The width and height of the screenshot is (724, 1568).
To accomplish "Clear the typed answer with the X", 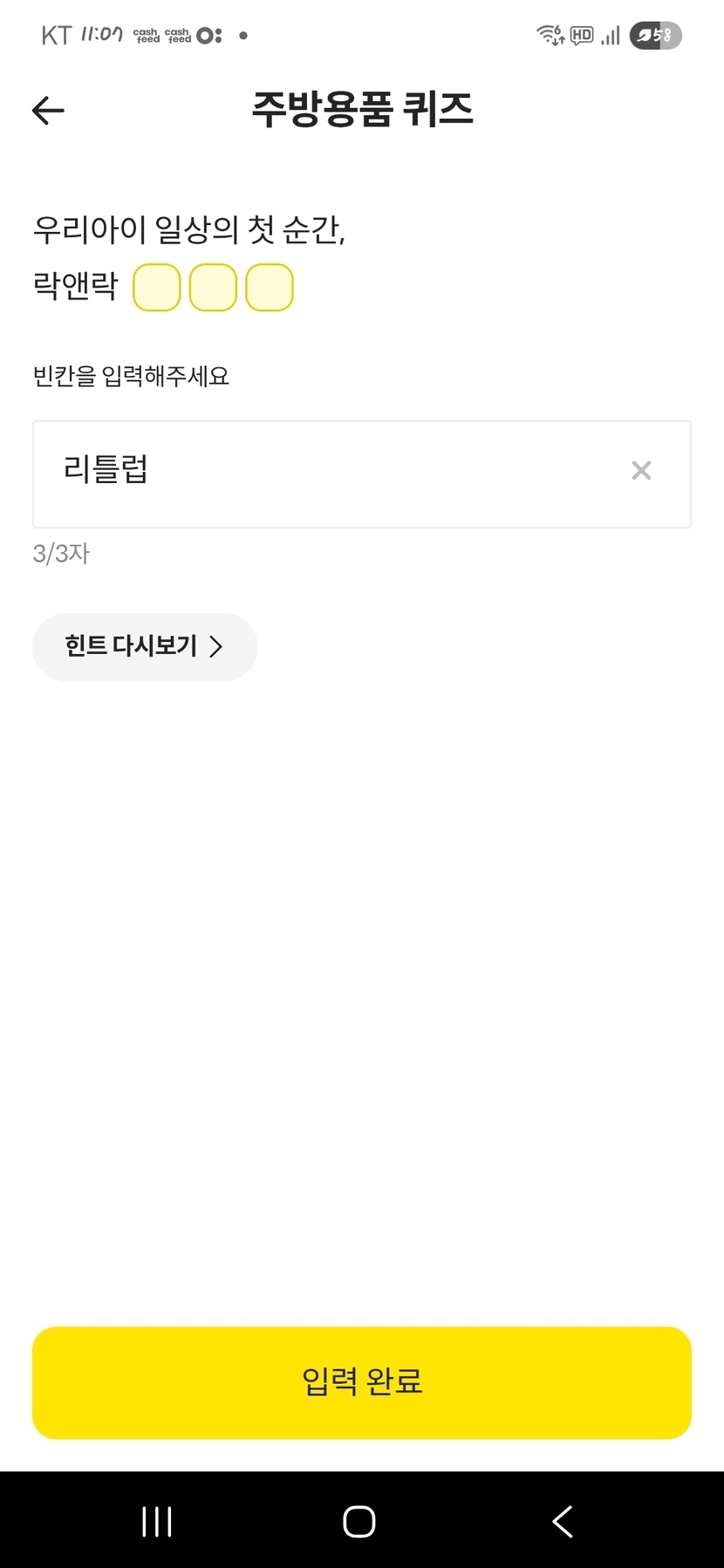I will click(641, 471).
